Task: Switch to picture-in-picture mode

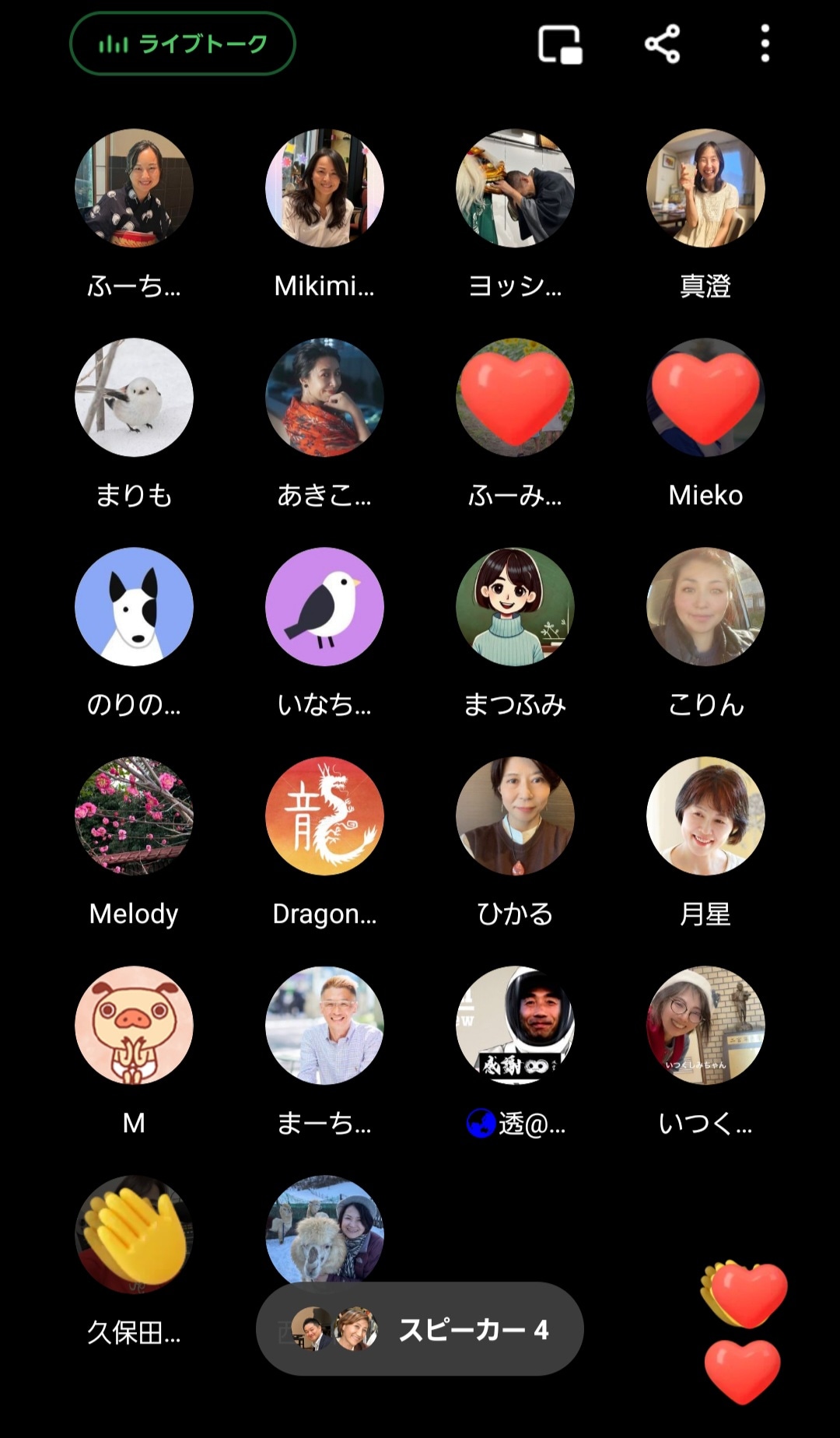Action: 560,44
